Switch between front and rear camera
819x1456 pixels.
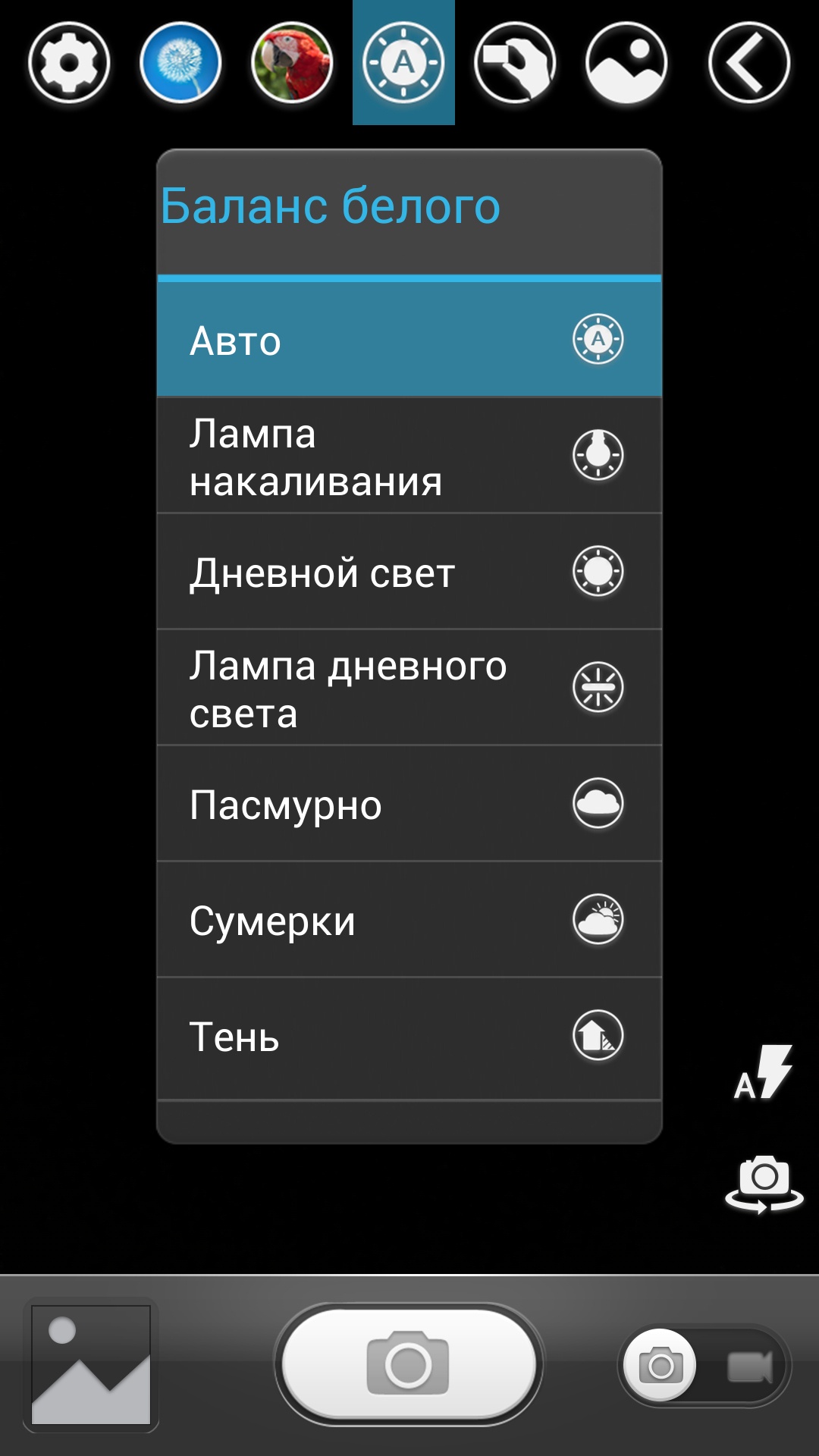764,1184
